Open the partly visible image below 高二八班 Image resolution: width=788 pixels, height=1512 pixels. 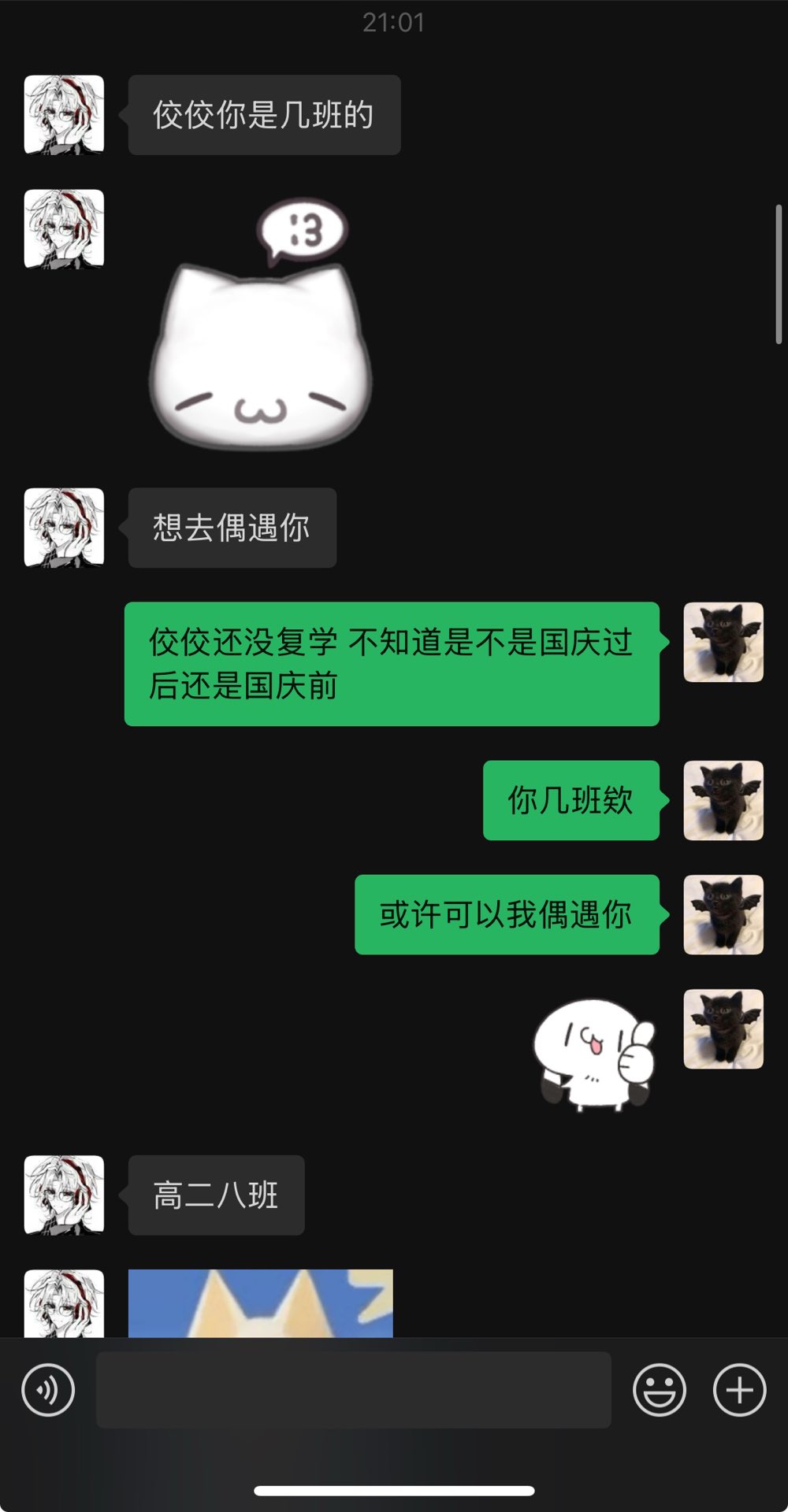(260, 1303)
